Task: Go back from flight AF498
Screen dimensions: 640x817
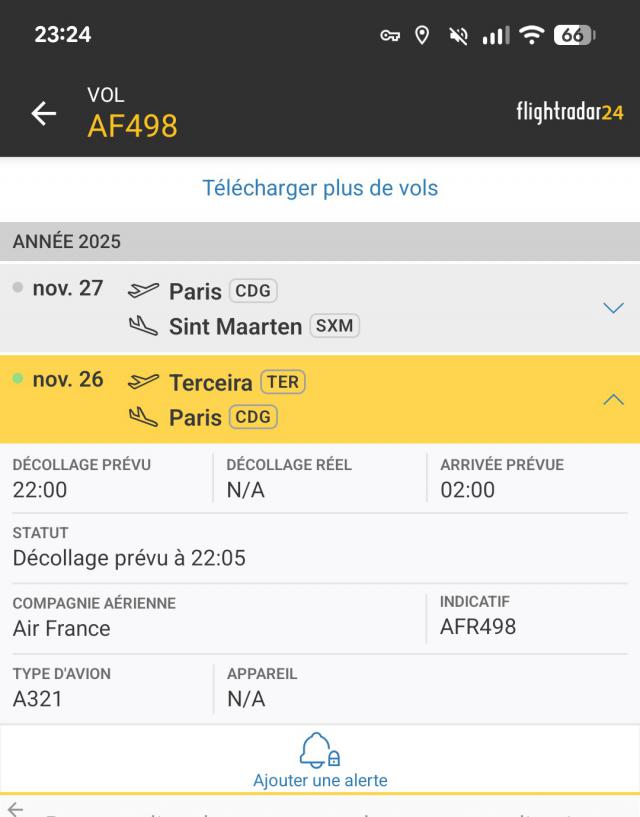Action: [x=44, y=114]
